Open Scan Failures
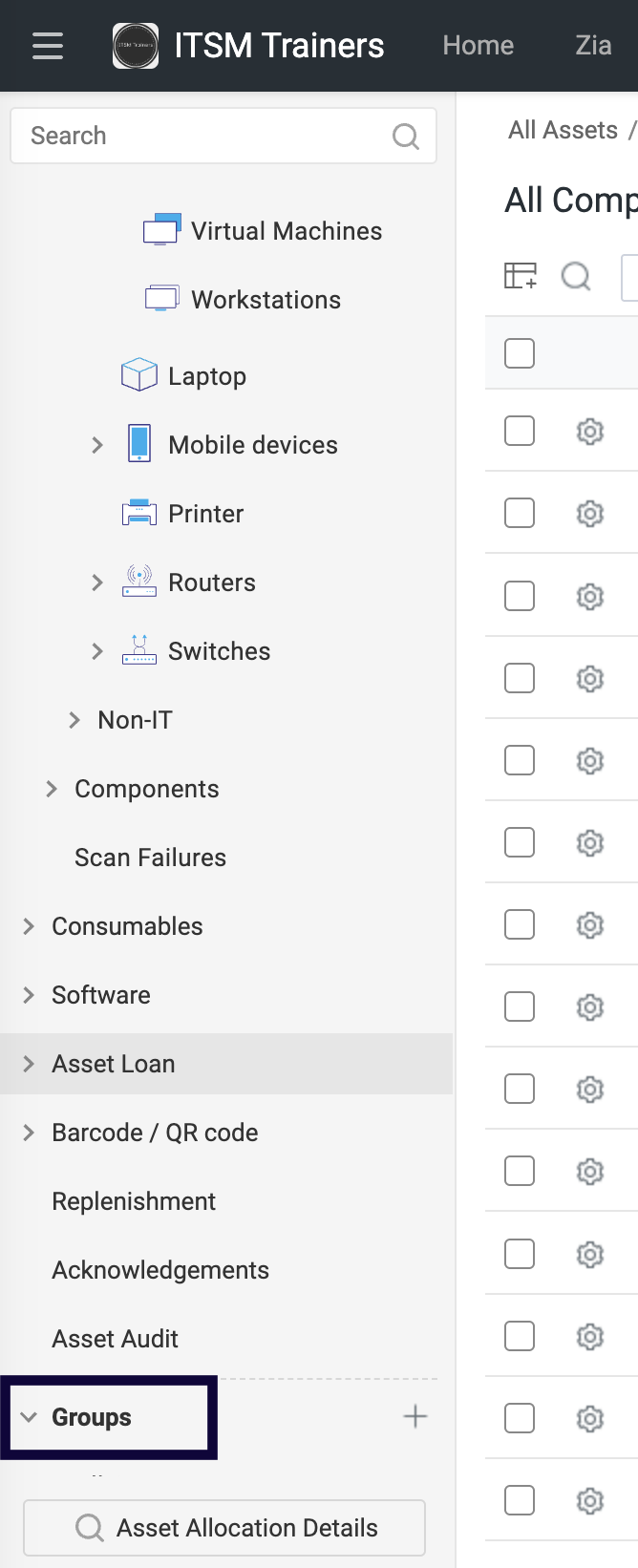This screenshot has width=638, height=1568. pos(150,858)
